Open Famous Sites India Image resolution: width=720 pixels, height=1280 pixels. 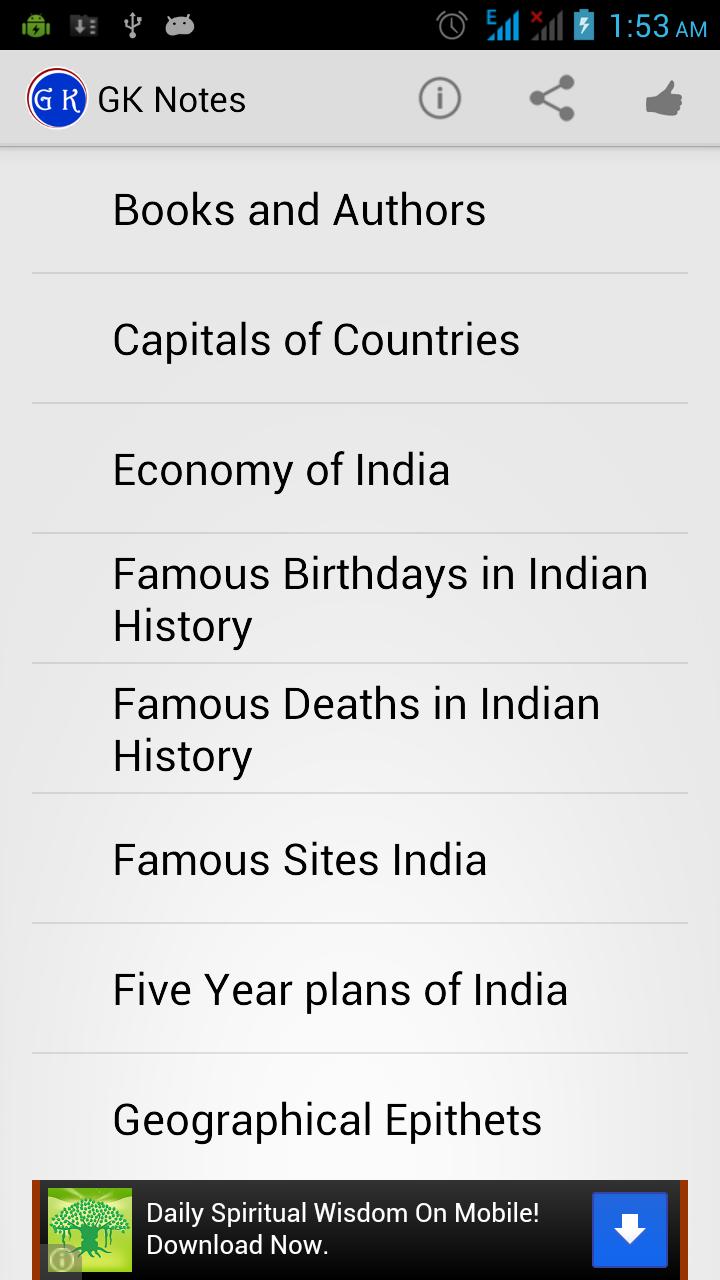pyautogui.click(x=300, y=860)
